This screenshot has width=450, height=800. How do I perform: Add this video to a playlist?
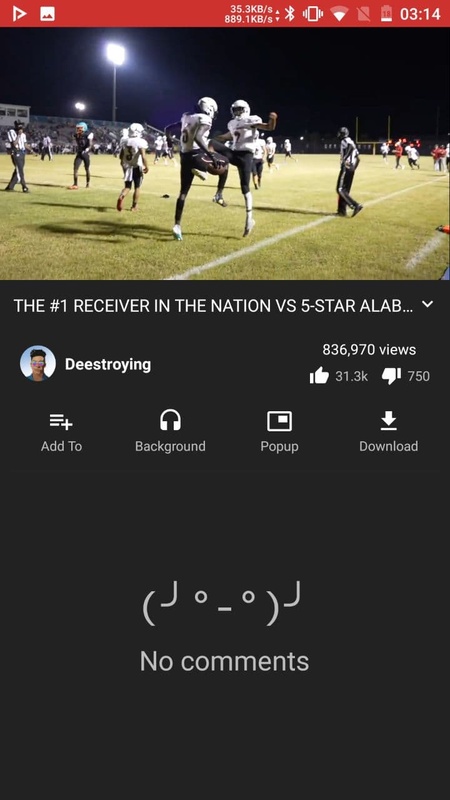[x=61, y=432]
